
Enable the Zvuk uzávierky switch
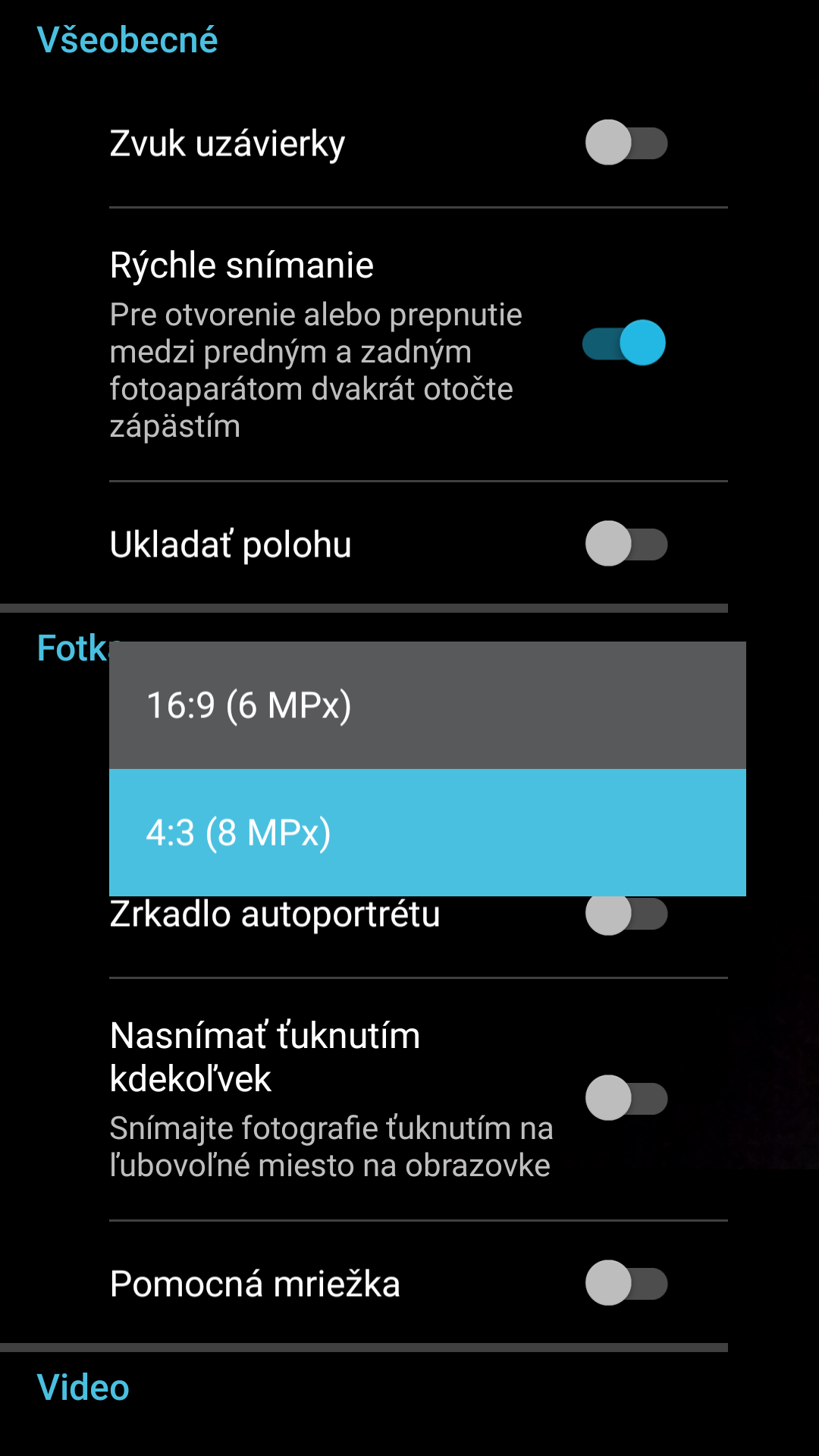click(626, 143)
